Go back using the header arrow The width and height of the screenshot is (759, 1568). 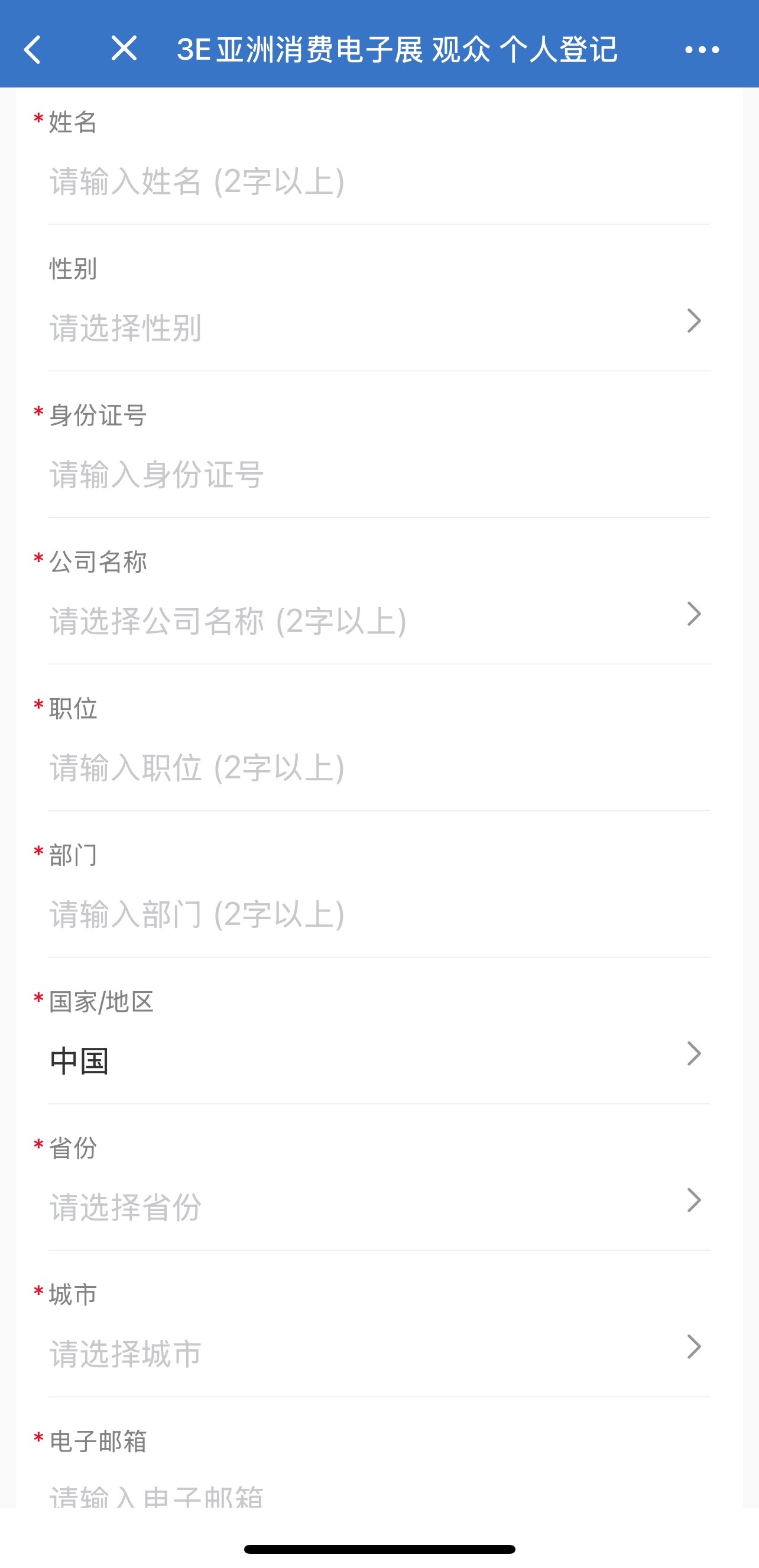tap(33, 49)
